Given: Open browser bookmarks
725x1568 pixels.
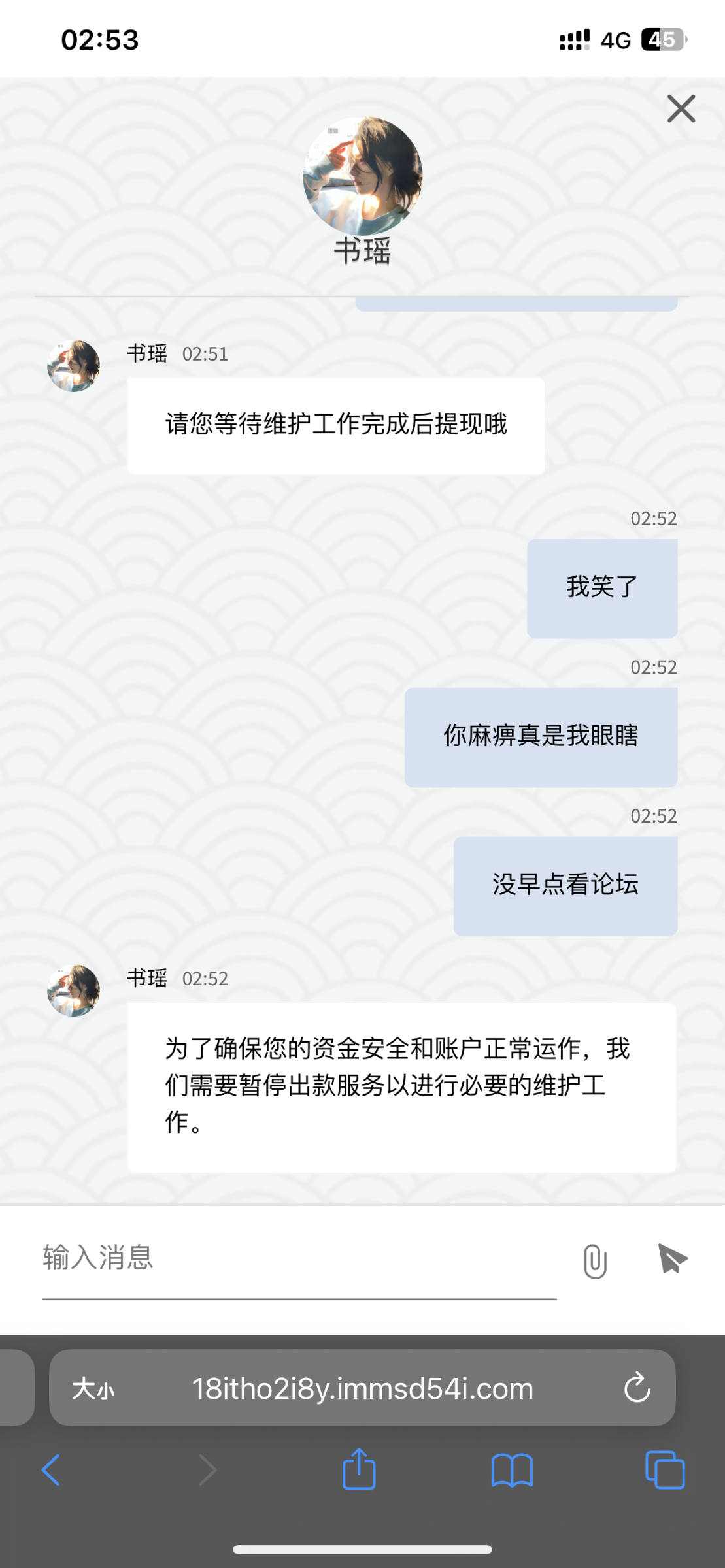Looking at the screenshot, I should click(512, 1471).
